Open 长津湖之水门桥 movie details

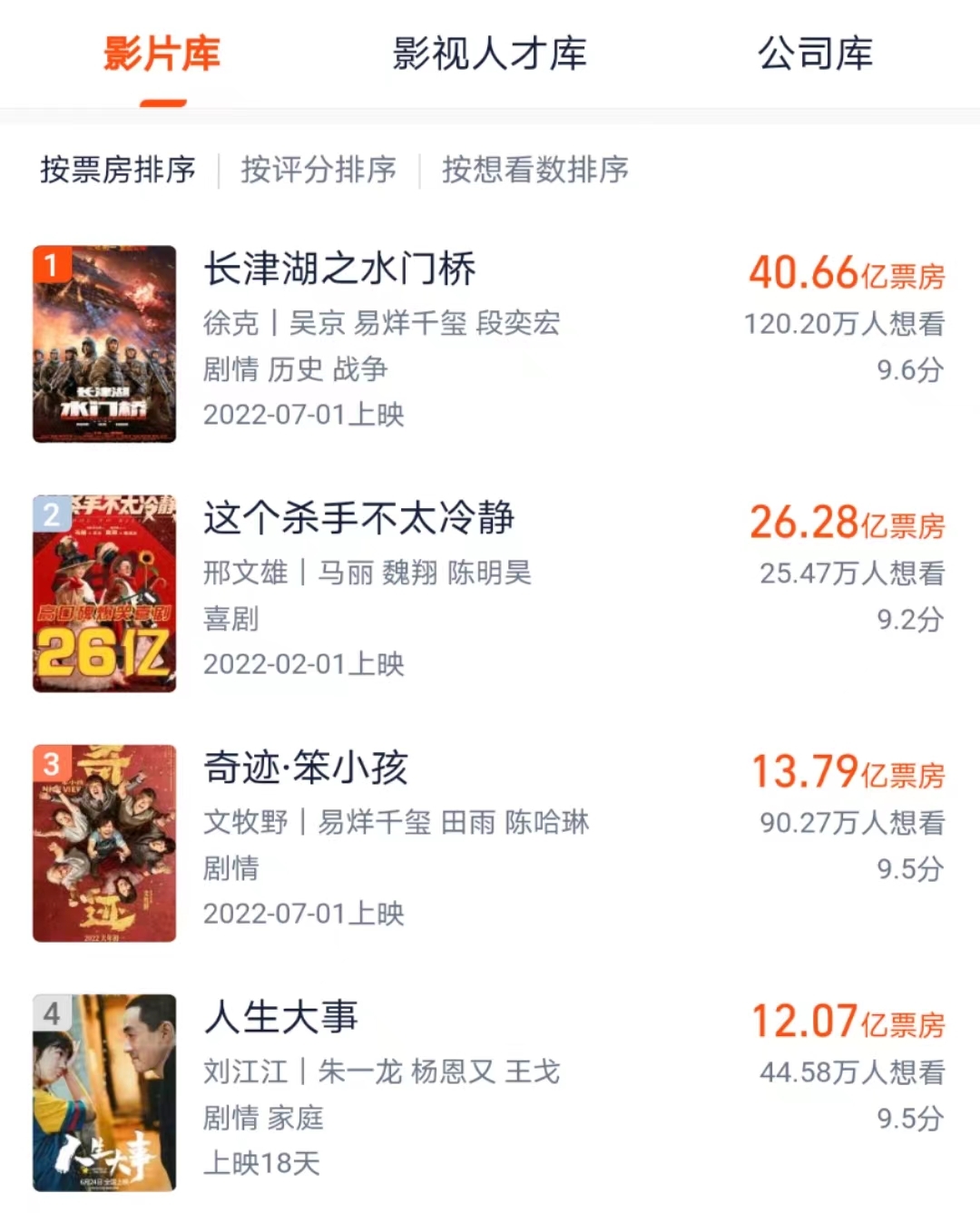[x=339, y=269]
